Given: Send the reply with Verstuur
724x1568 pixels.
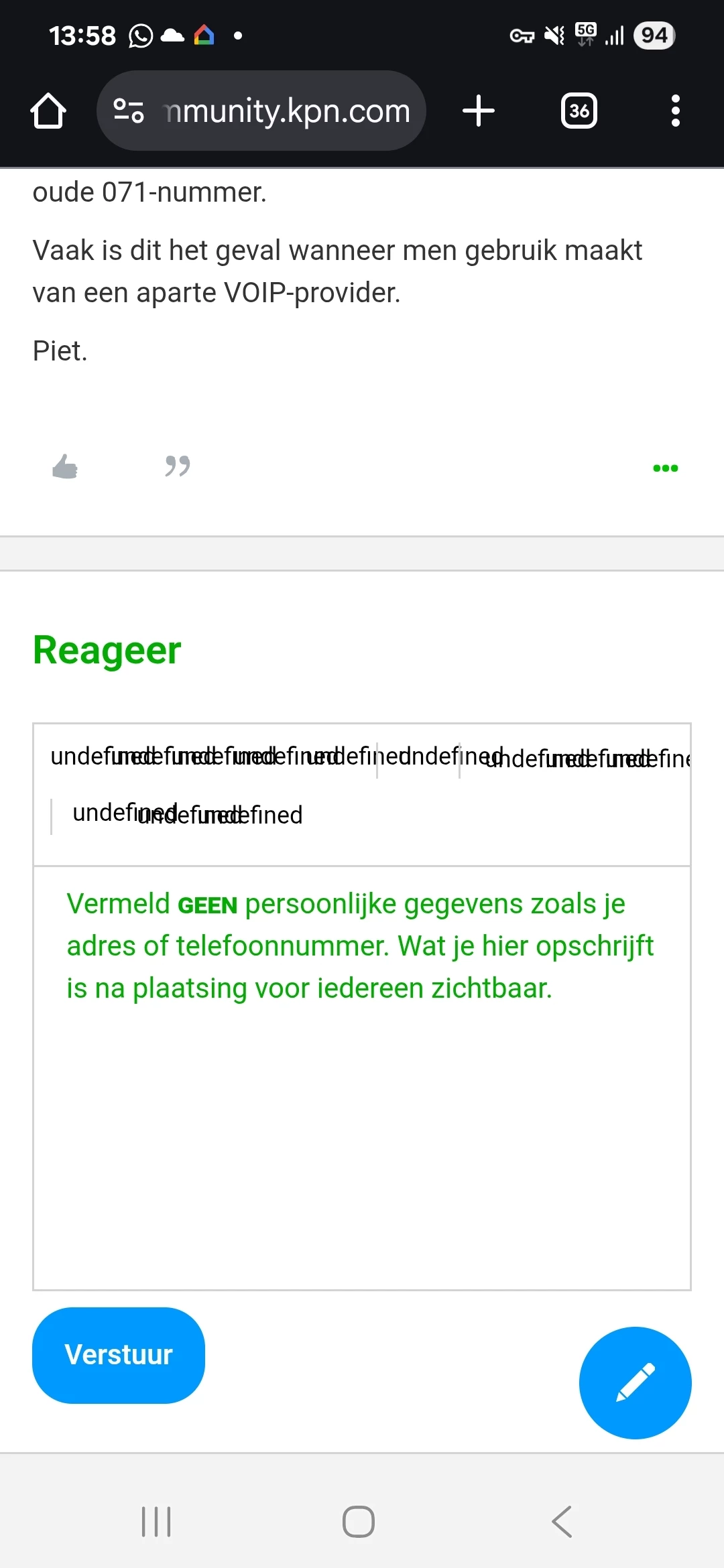Looking at the screenshot, I should (x=119, y=1355).
